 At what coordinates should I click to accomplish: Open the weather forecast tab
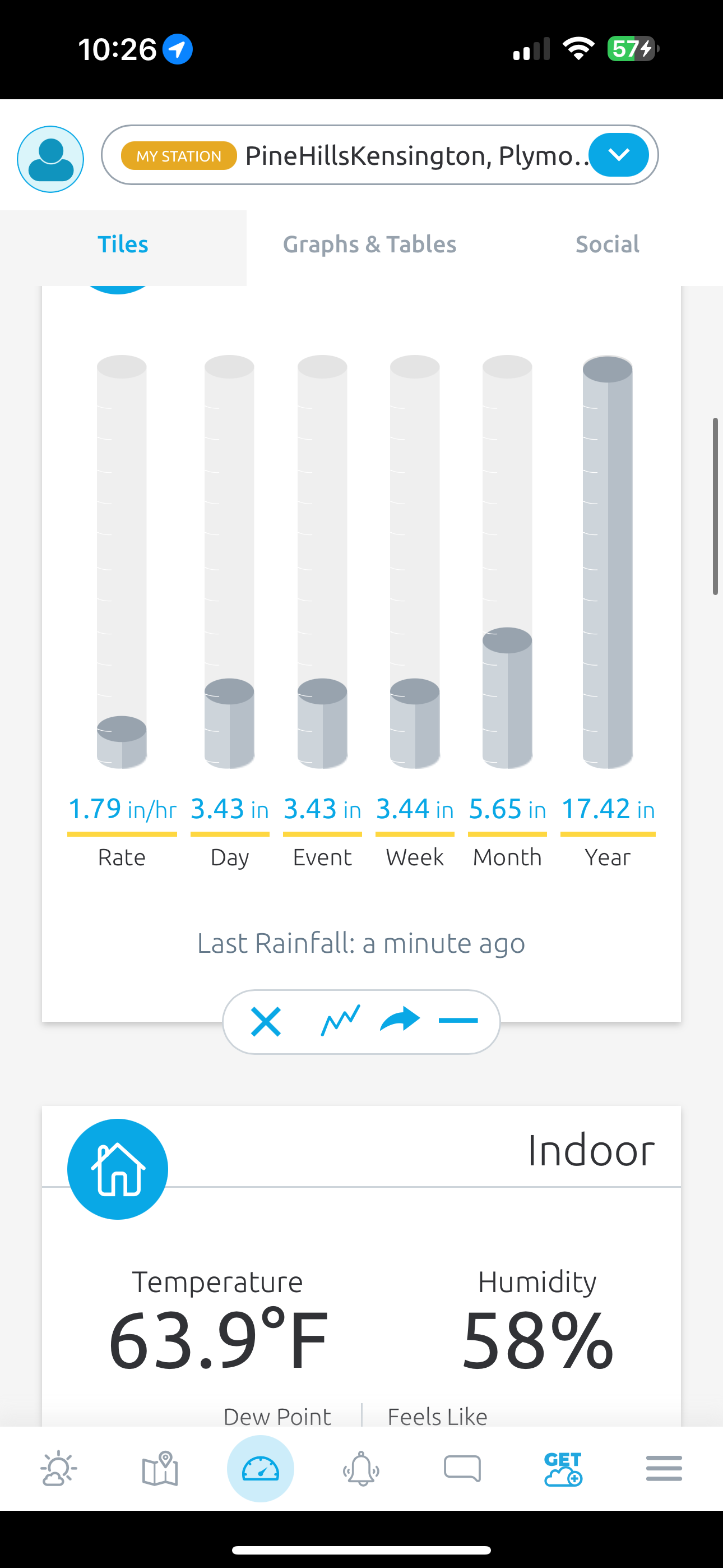[x=59, y=1469]
